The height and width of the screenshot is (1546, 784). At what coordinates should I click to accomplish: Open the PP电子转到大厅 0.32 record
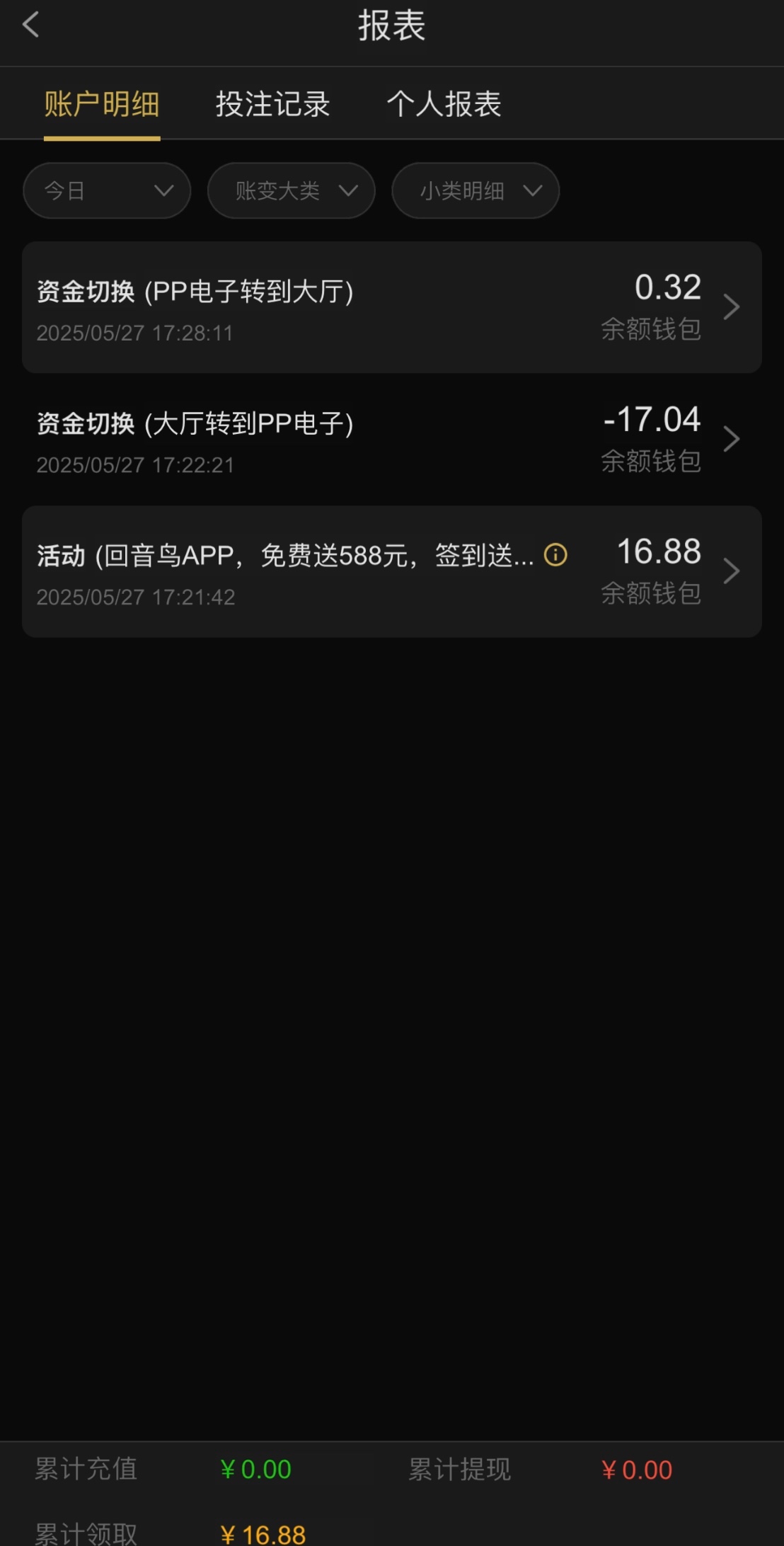click(x=391, y=307)
